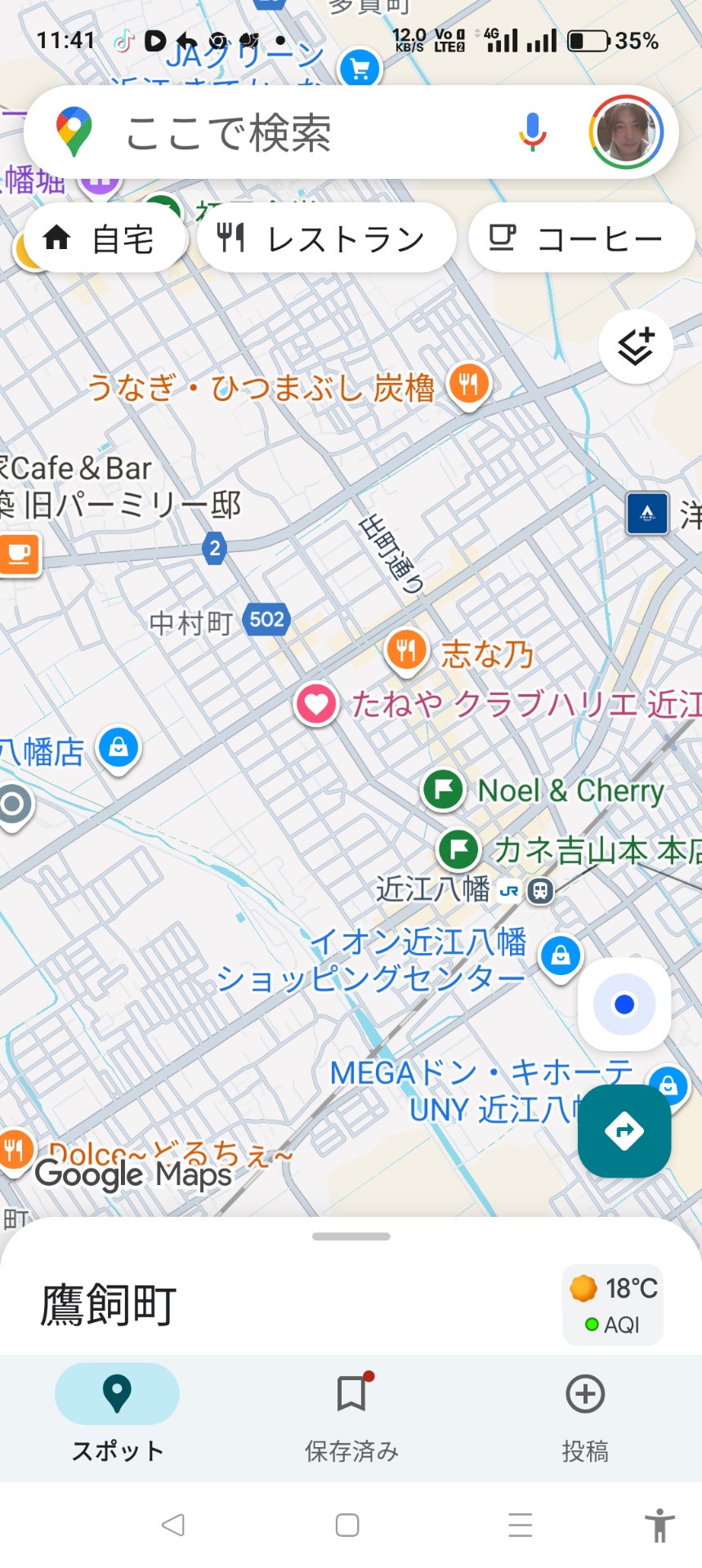Go back with the system back button
The height and width of the screenshot is (1568, 702).
click(173, 1524)
